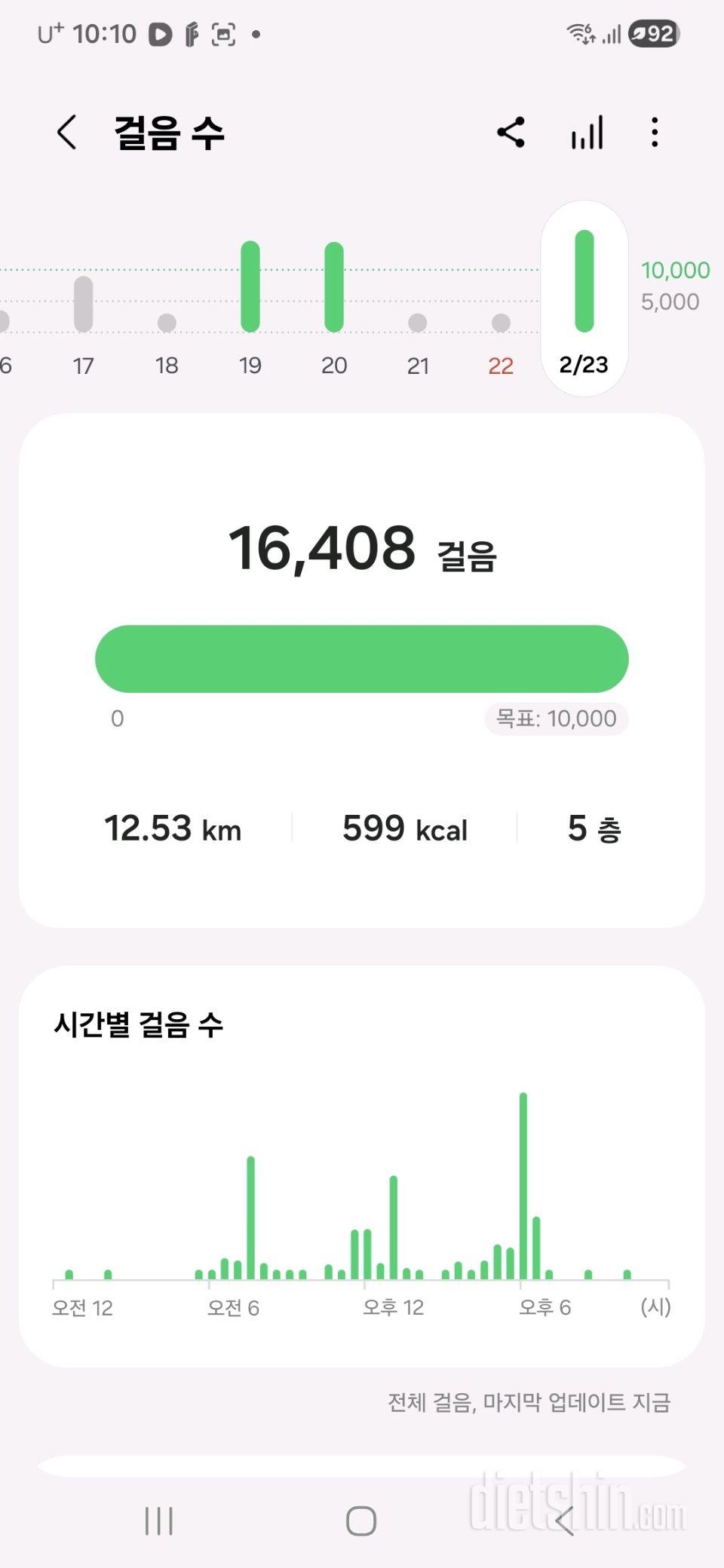Open the step trends bar chart view
Viewport: 724px width, 1568px height.
[x=586, y=131]
